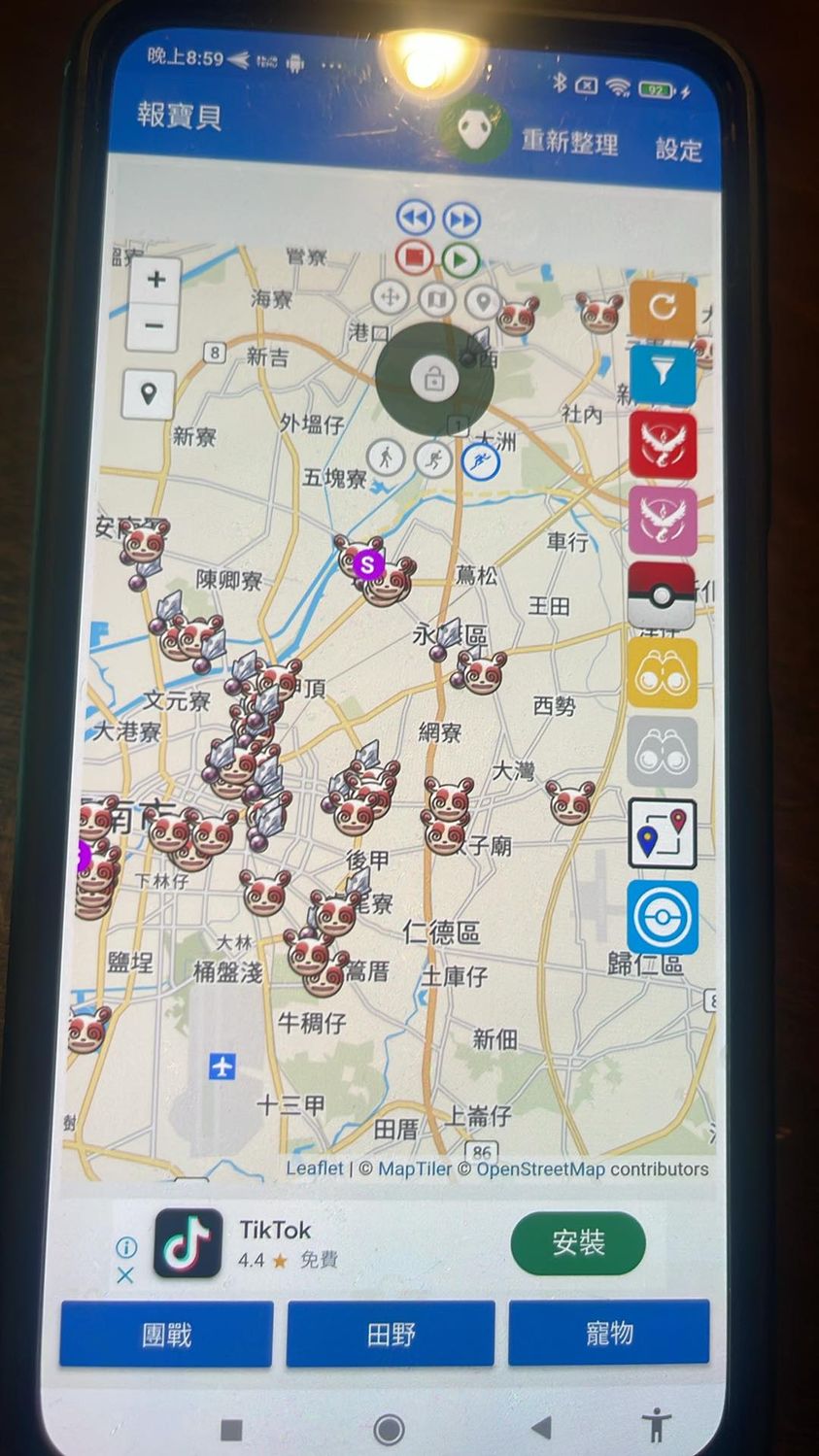Image resolution: width=819 pixels, height=1456 pixels.
Task: Tap the yellow binoculars icon
Action: (x=662, y=673)
